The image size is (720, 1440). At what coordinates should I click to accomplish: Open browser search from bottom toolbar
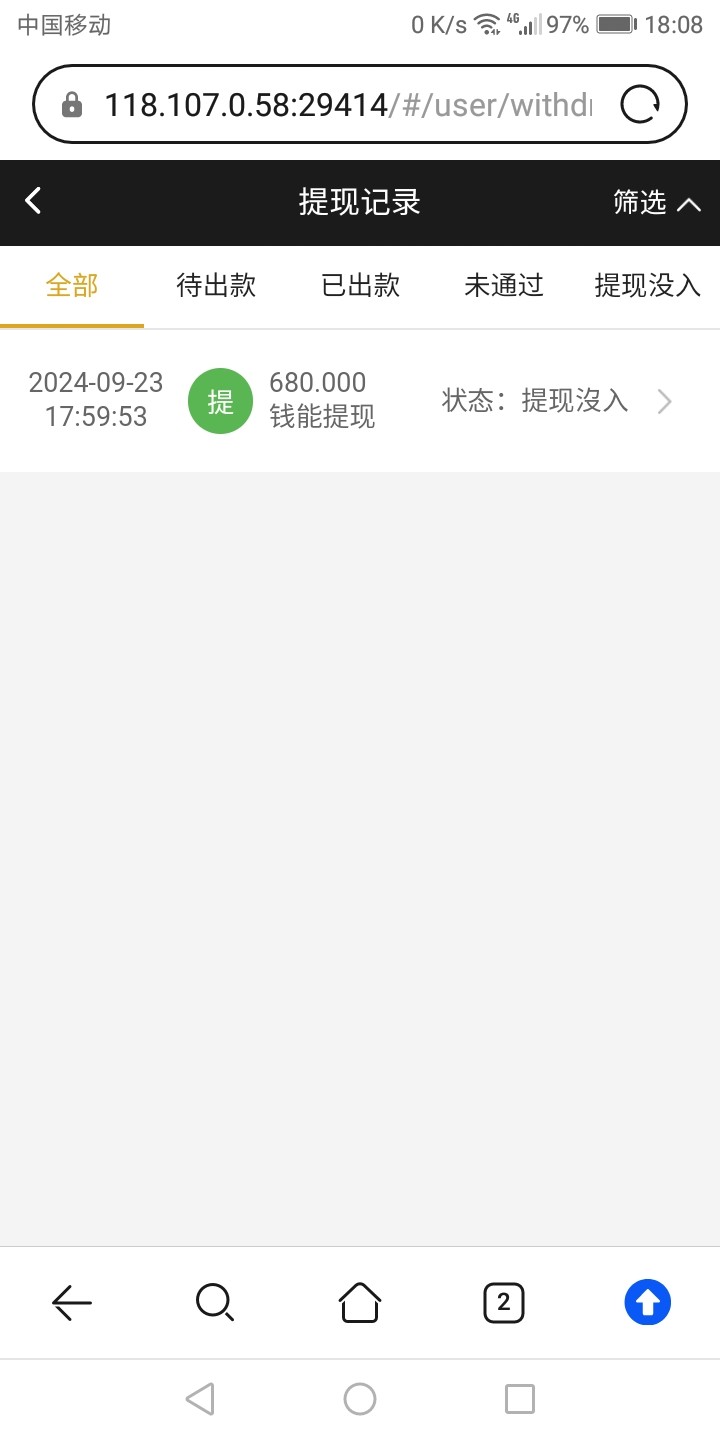coord(215,1303)
